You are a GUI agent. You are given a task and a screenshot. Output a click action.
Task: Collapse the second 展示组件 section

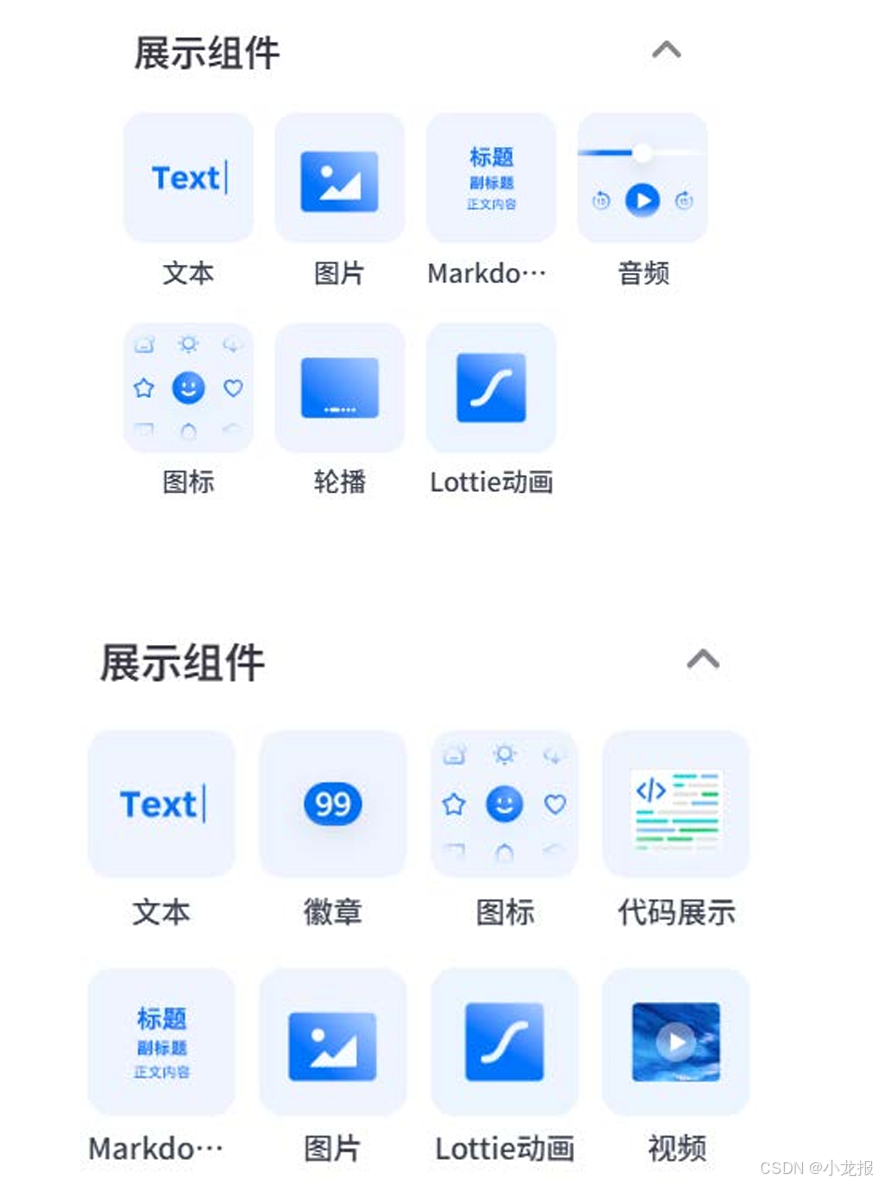click(x=703, y=659)
